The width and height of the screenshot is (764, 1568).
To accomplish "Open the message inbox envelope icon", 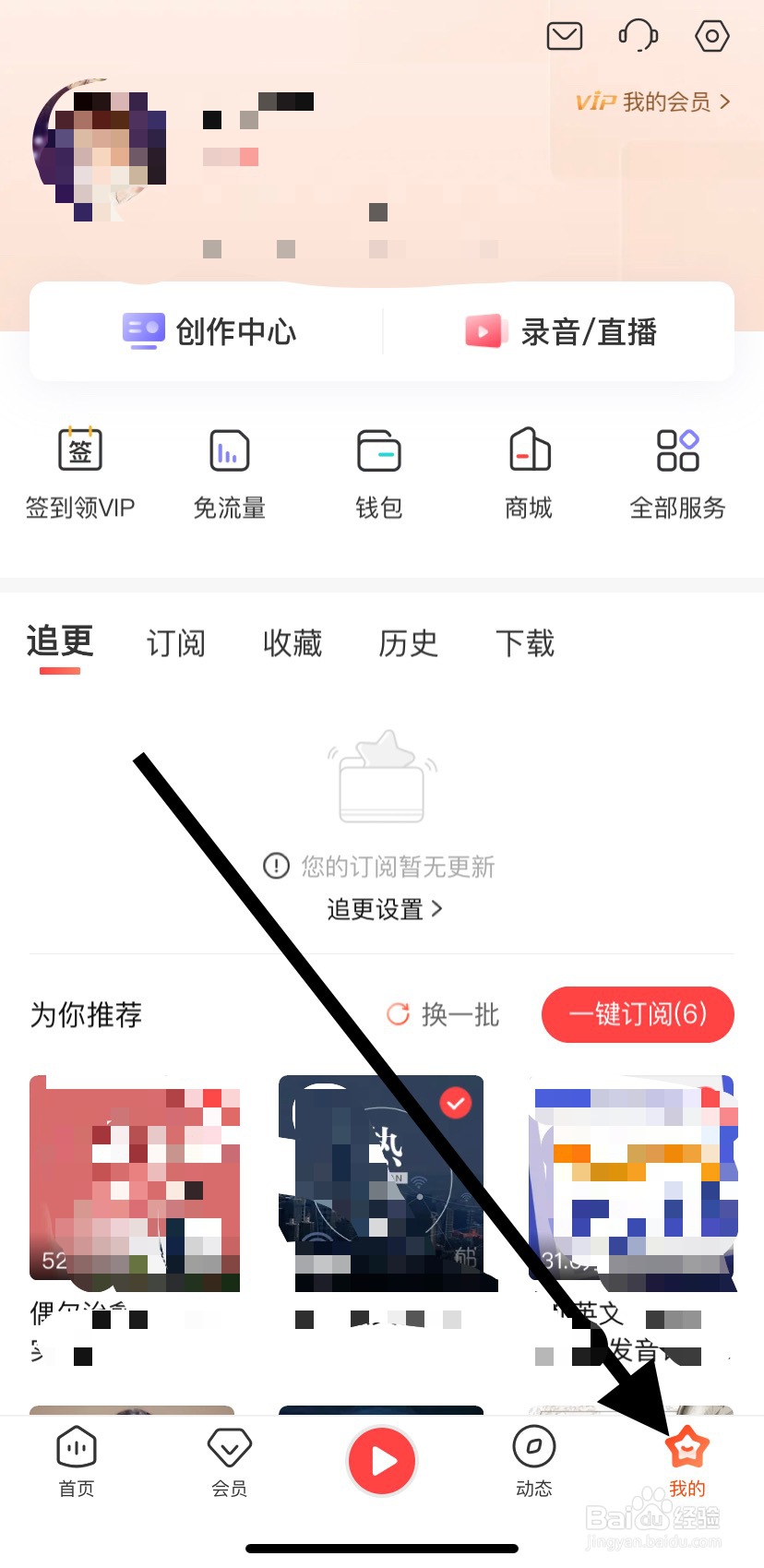I will coord(564,36).
